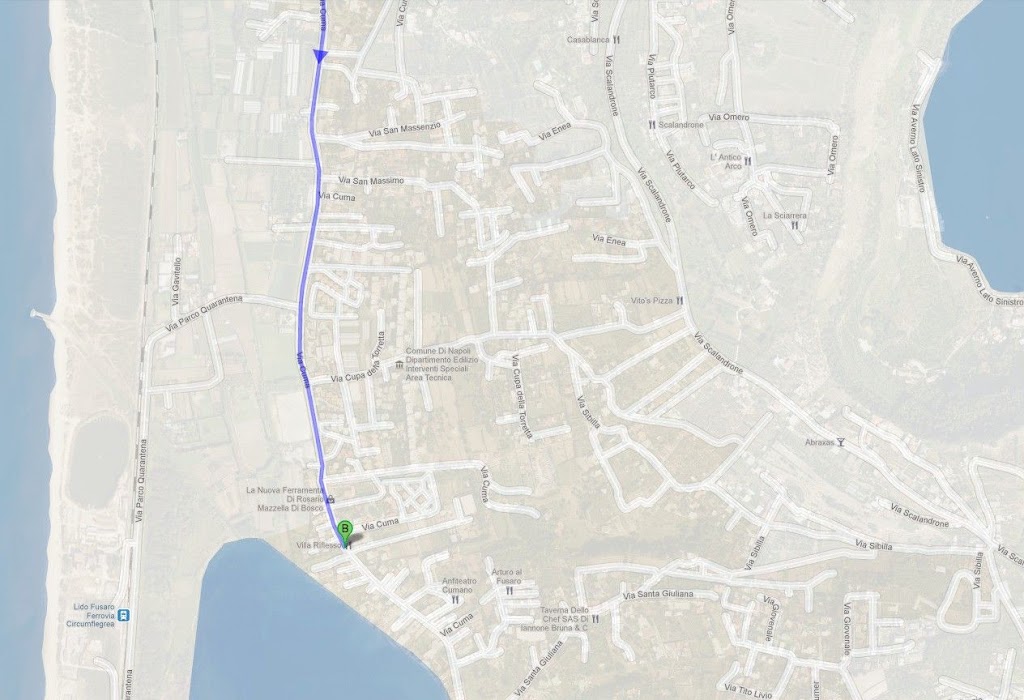Select Vito's Pizza restaurant marker
Screen dimensions: 1024x700
click(679, 300)
